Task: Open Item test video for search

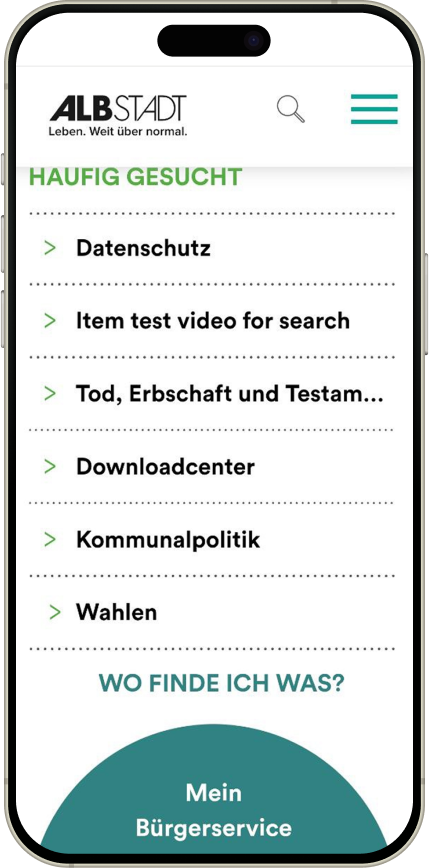Action: [x=213, y=321]
